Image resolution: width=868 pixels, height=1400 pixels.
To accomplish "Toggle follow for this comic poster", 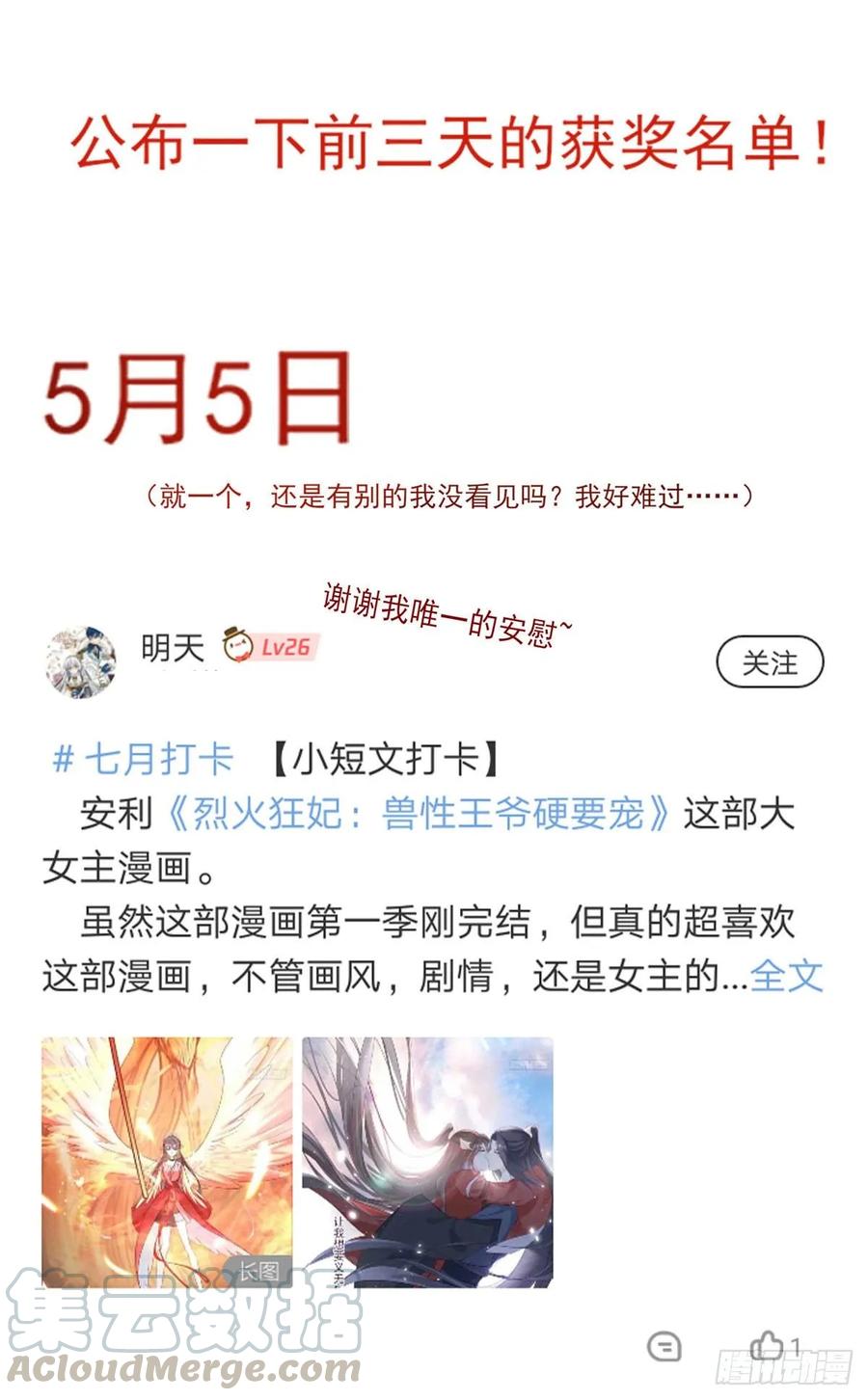I will [769, 661].
